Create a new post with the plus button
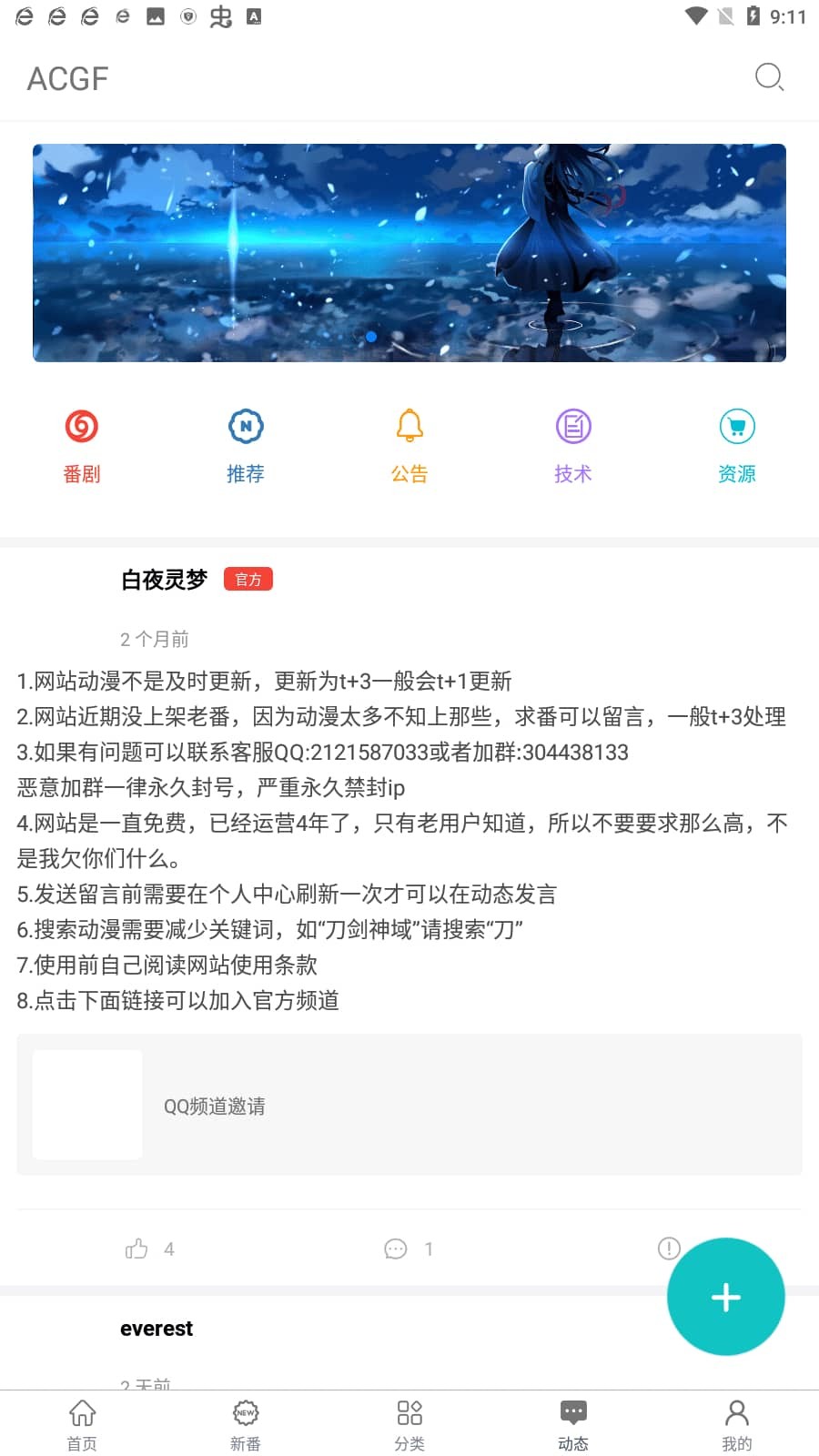The width and height of the screenshot is (819, 1456). click(725, 1297)
